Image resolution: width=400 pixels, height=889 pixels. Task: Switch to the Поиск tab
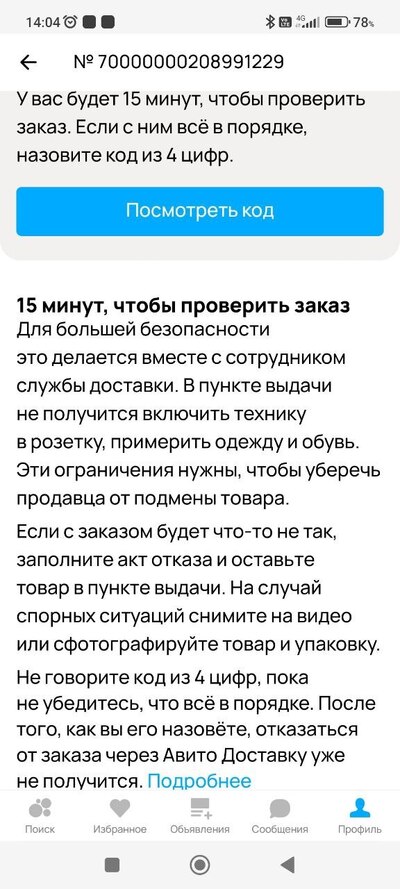click(40, 815)
